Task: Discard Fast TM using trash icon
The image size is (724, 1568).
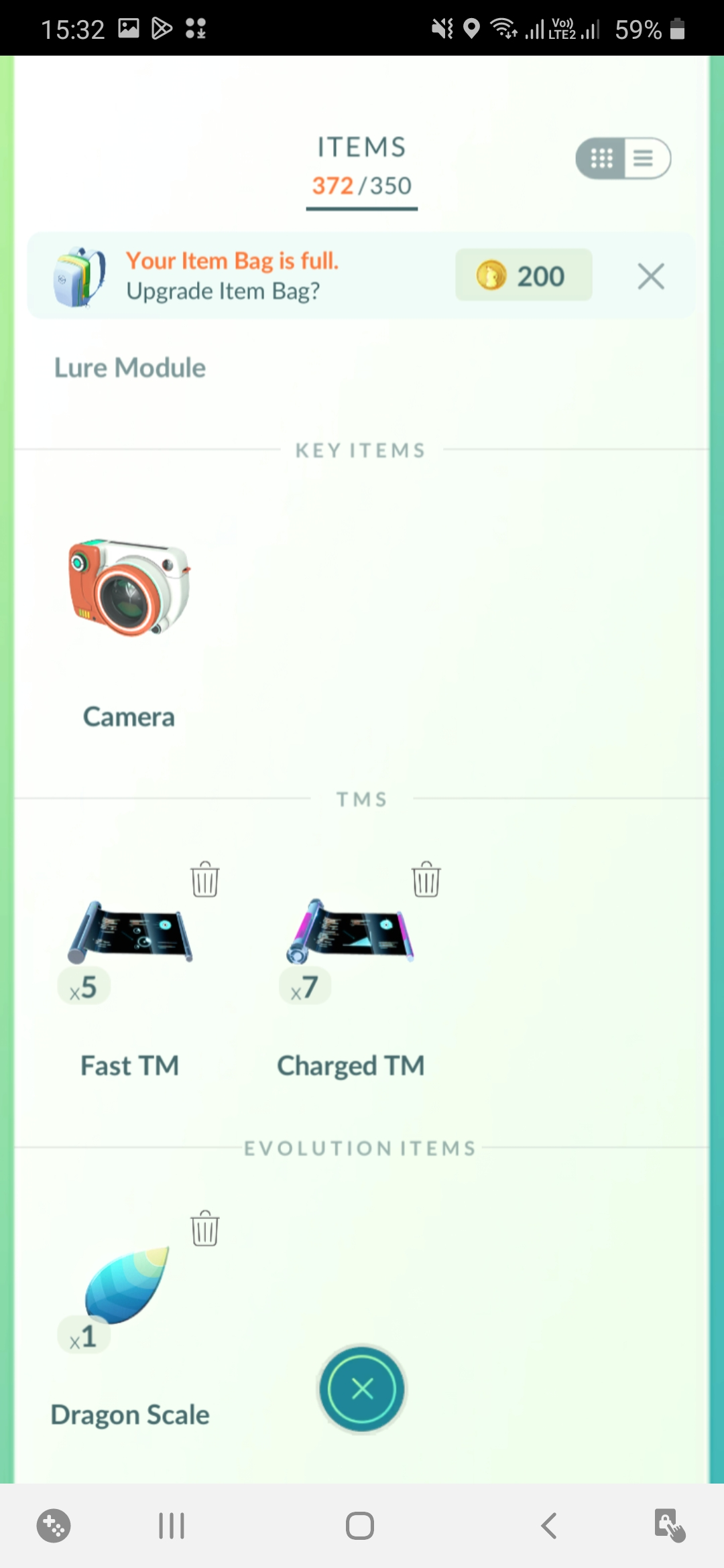Action: point(204,879)
